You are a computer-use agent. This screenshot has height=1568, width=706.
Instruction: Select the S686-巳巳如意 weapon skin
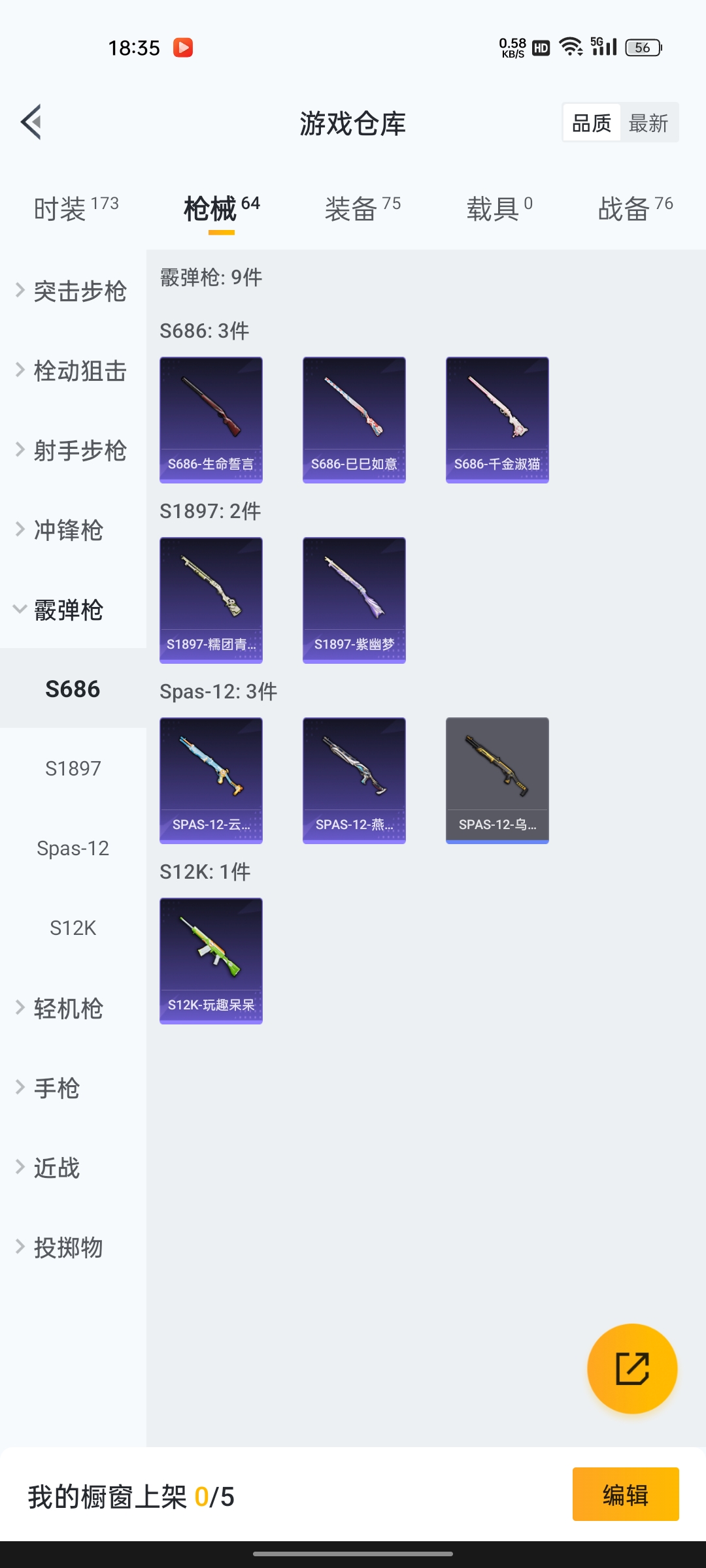[x=354, y=419]
